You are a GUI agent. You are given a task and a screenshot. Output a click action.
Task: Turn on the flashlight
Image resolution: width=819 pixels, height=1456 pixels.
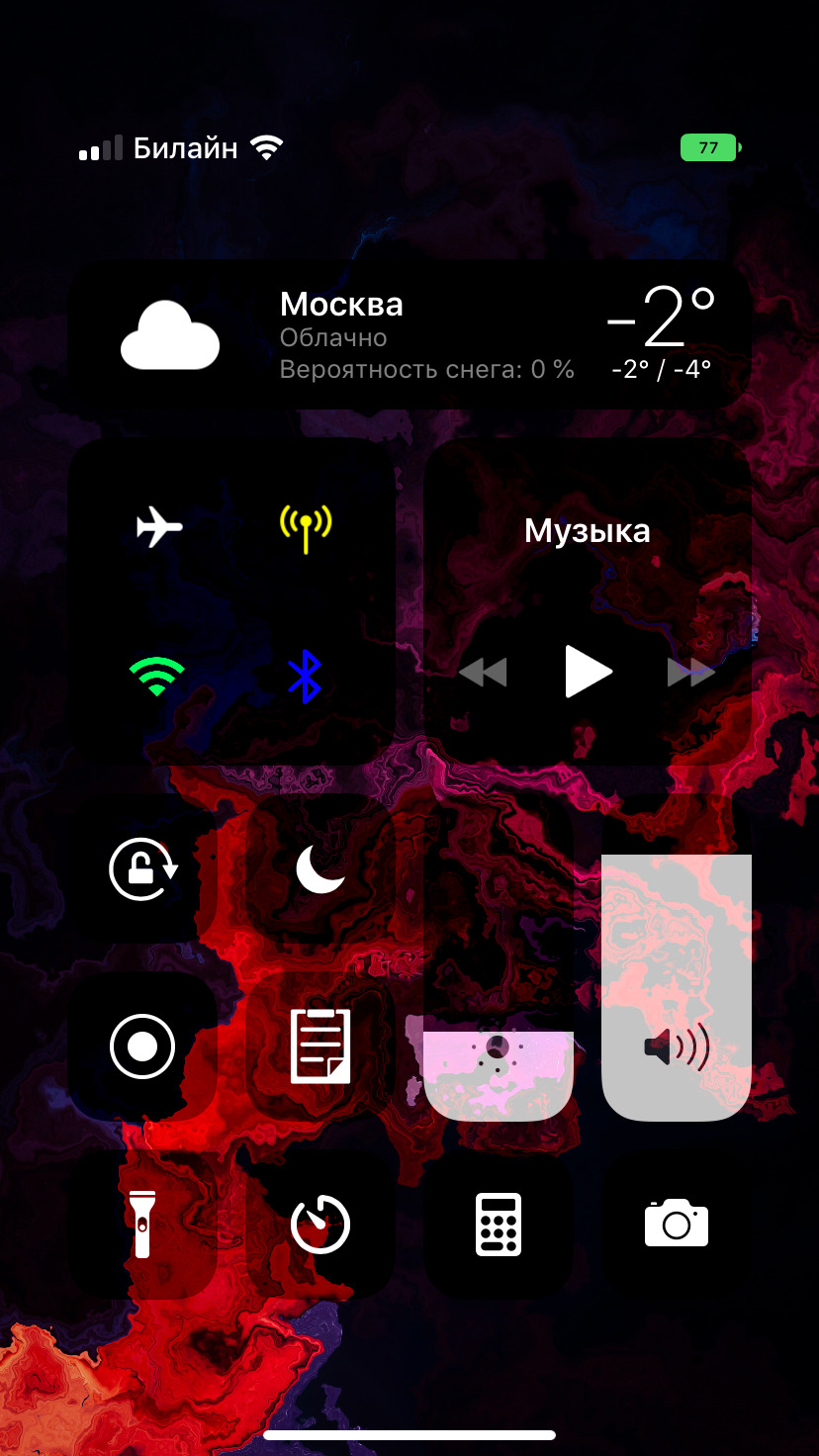click(142, 1225)
